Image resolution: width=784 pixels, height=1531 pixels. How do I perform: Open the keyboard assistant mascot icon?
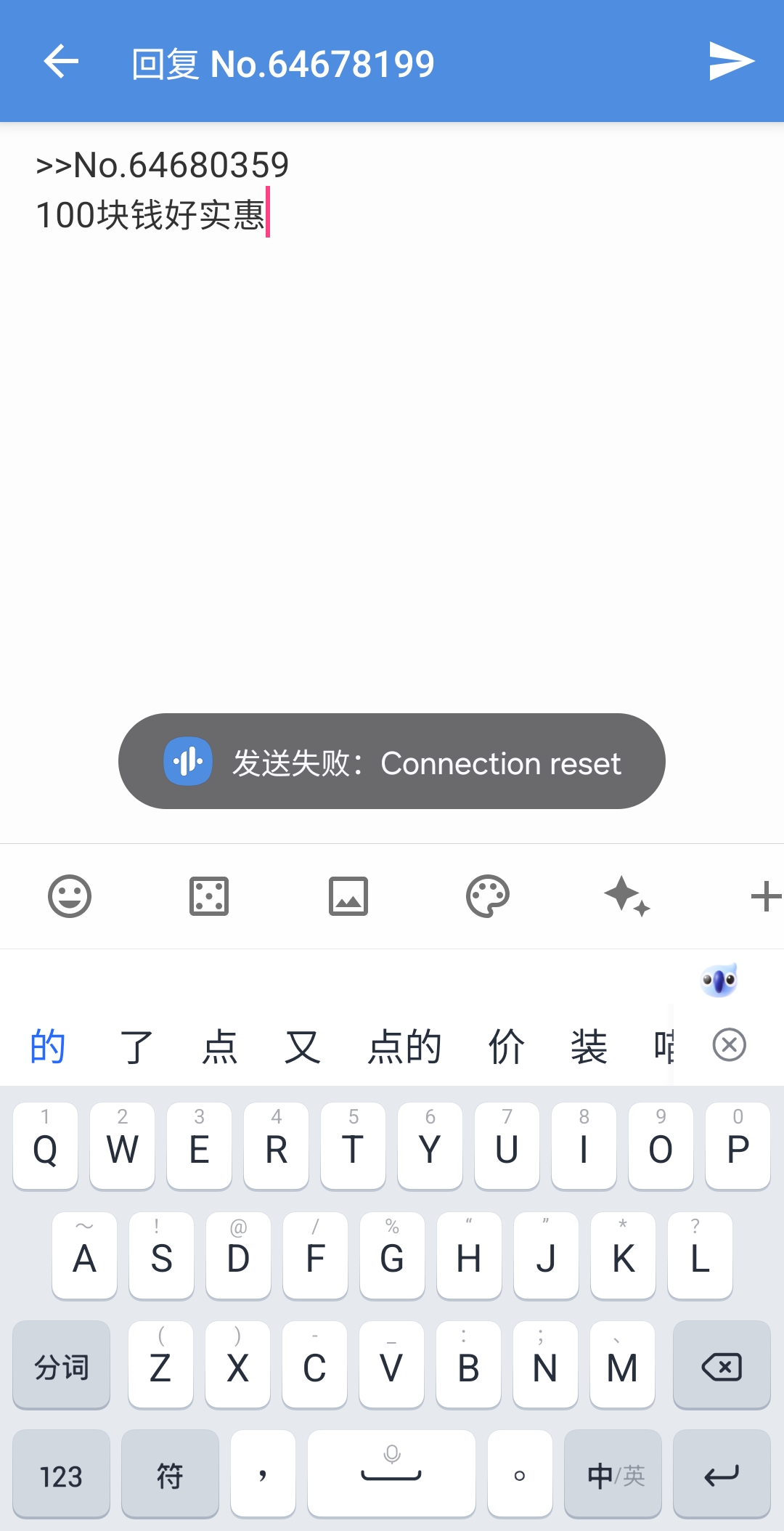pos(719,980)
